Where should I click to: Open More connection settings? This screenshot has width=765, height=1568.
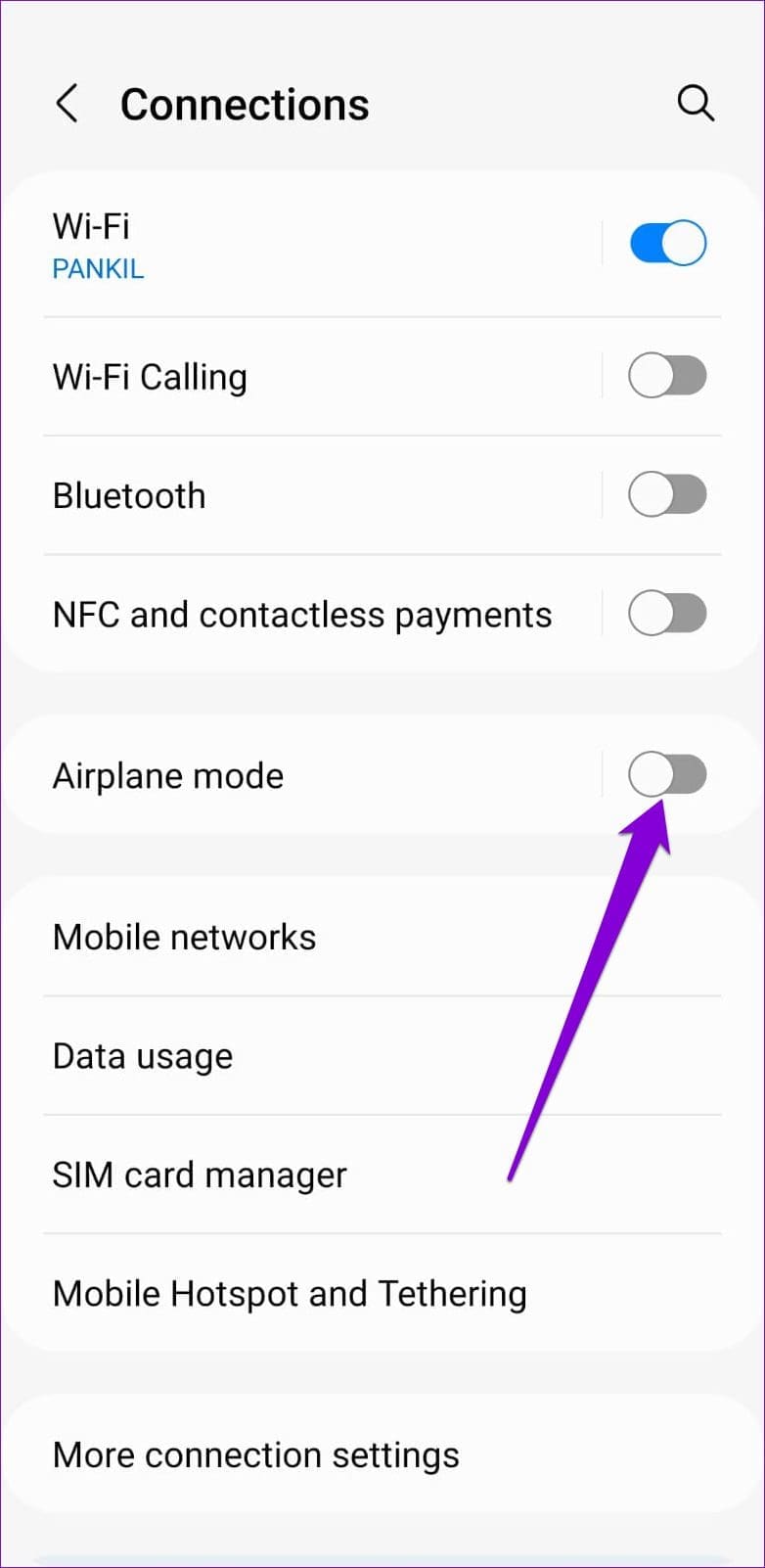coord(256,1454)
